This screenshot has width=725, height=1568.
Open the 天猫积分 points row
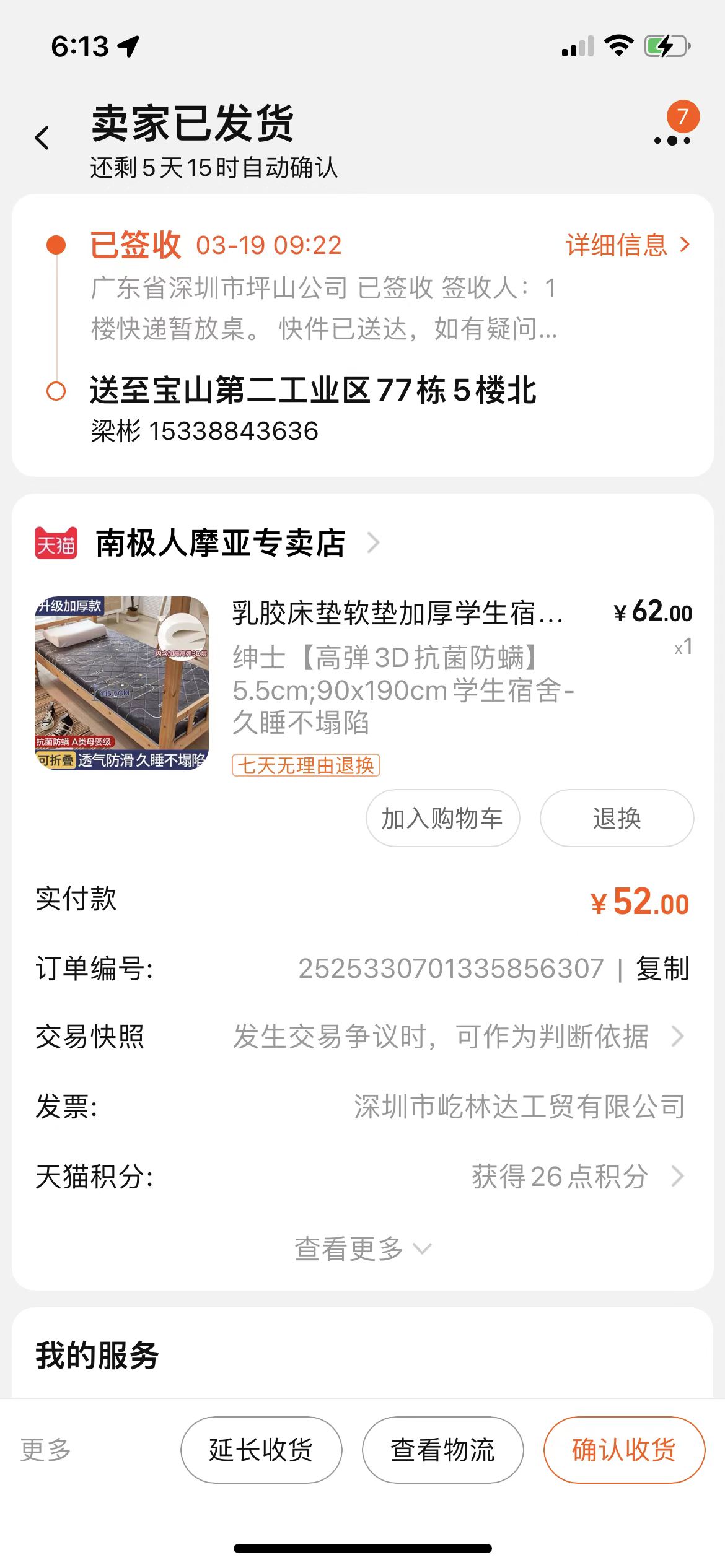coord(362,1177)
